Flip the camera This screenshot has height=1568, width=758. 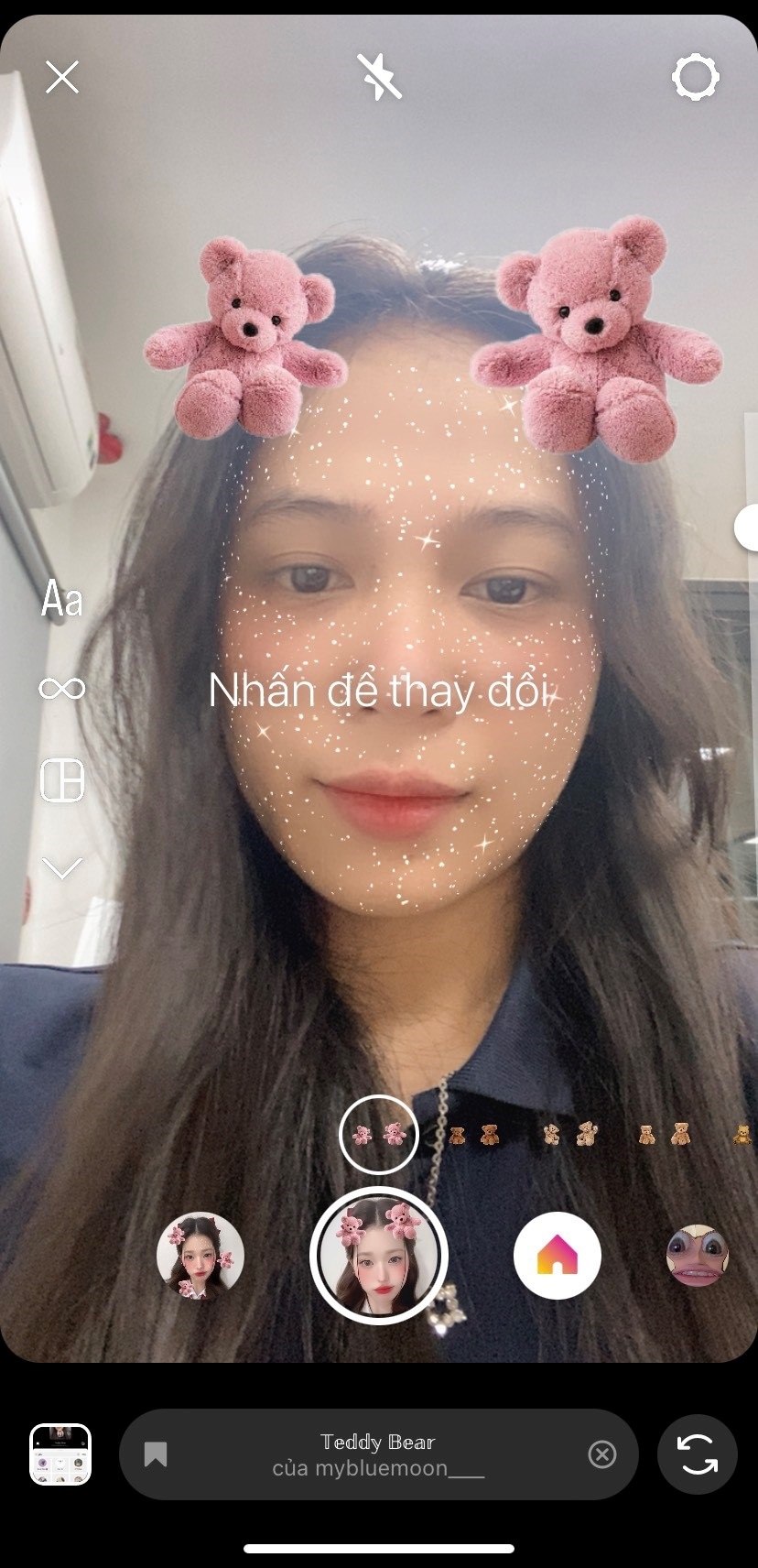pyautogui.click(x=698, y=1454)
